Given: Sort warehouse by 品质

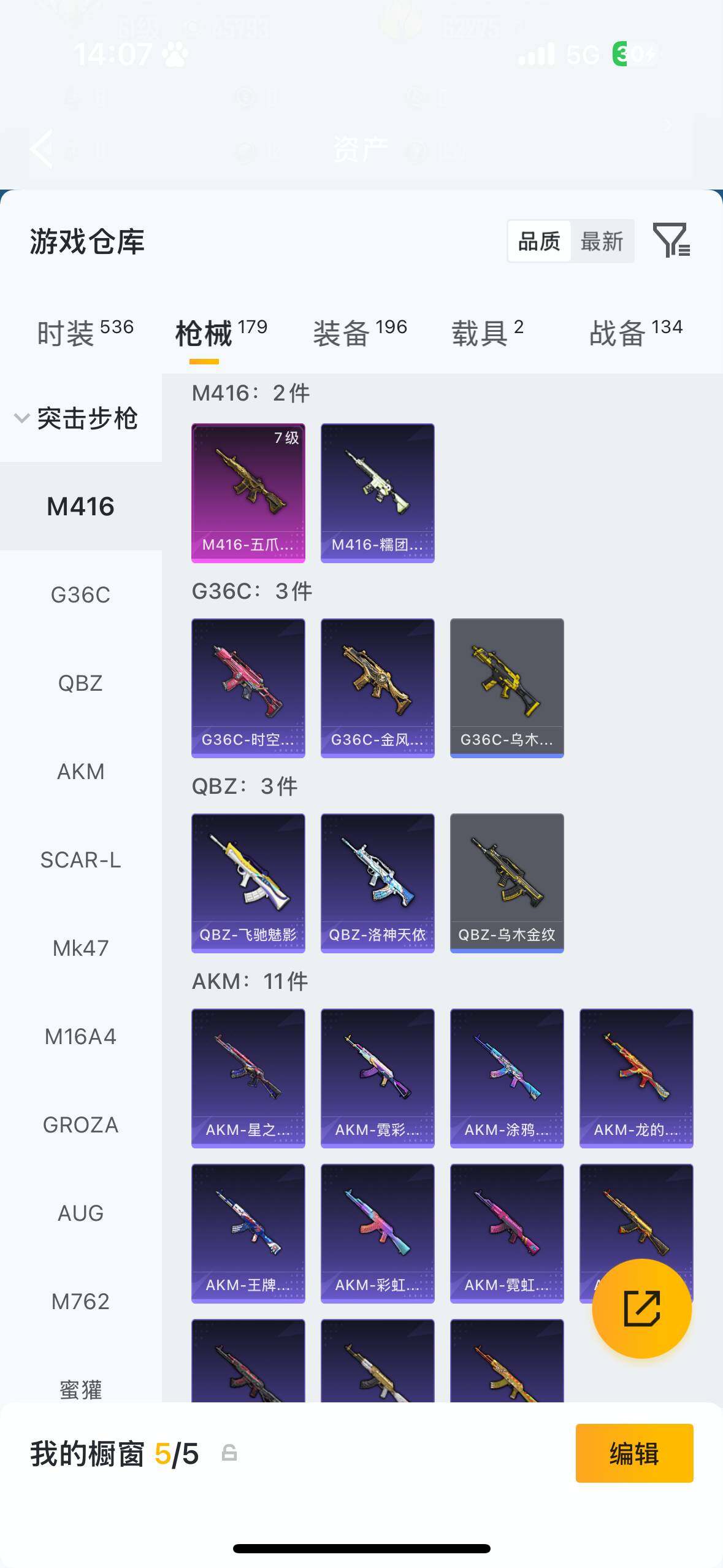Looking at the screenshot, I should coord(539,242).
